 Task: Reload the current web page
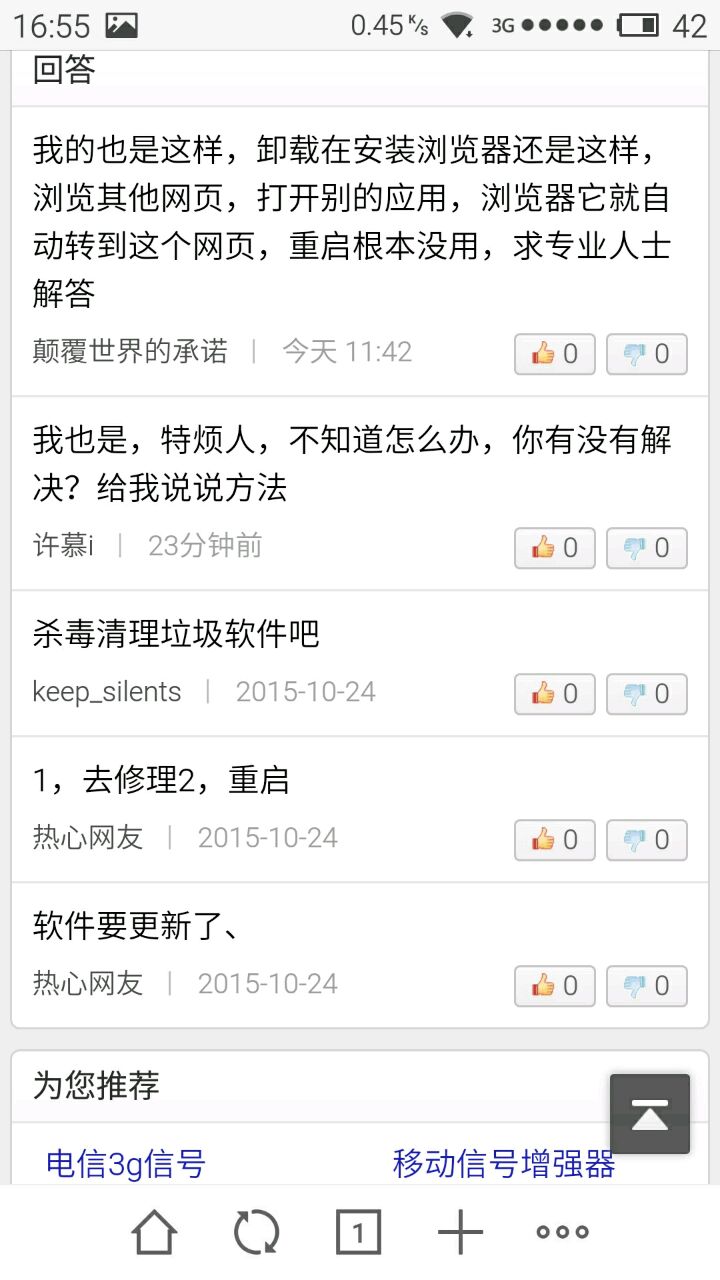tap(257, 1233)
